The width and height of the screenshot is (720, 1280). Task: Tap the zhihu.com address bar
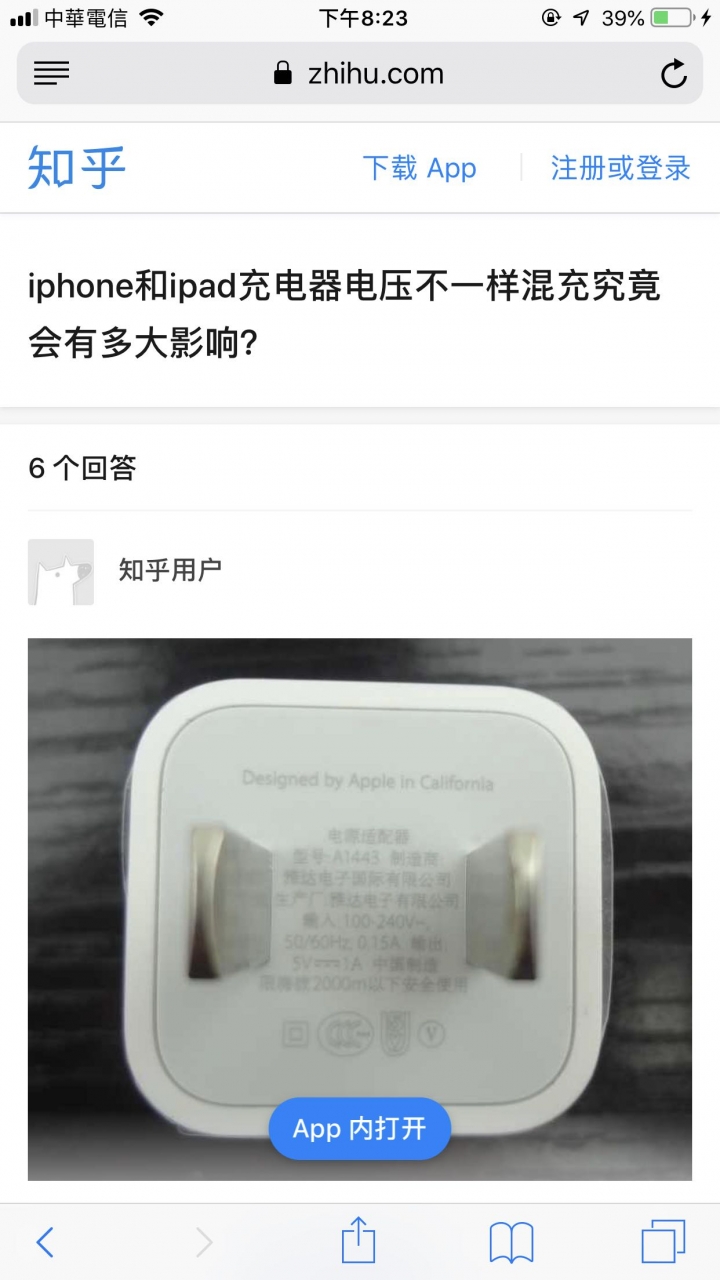[x=360, y=73]
